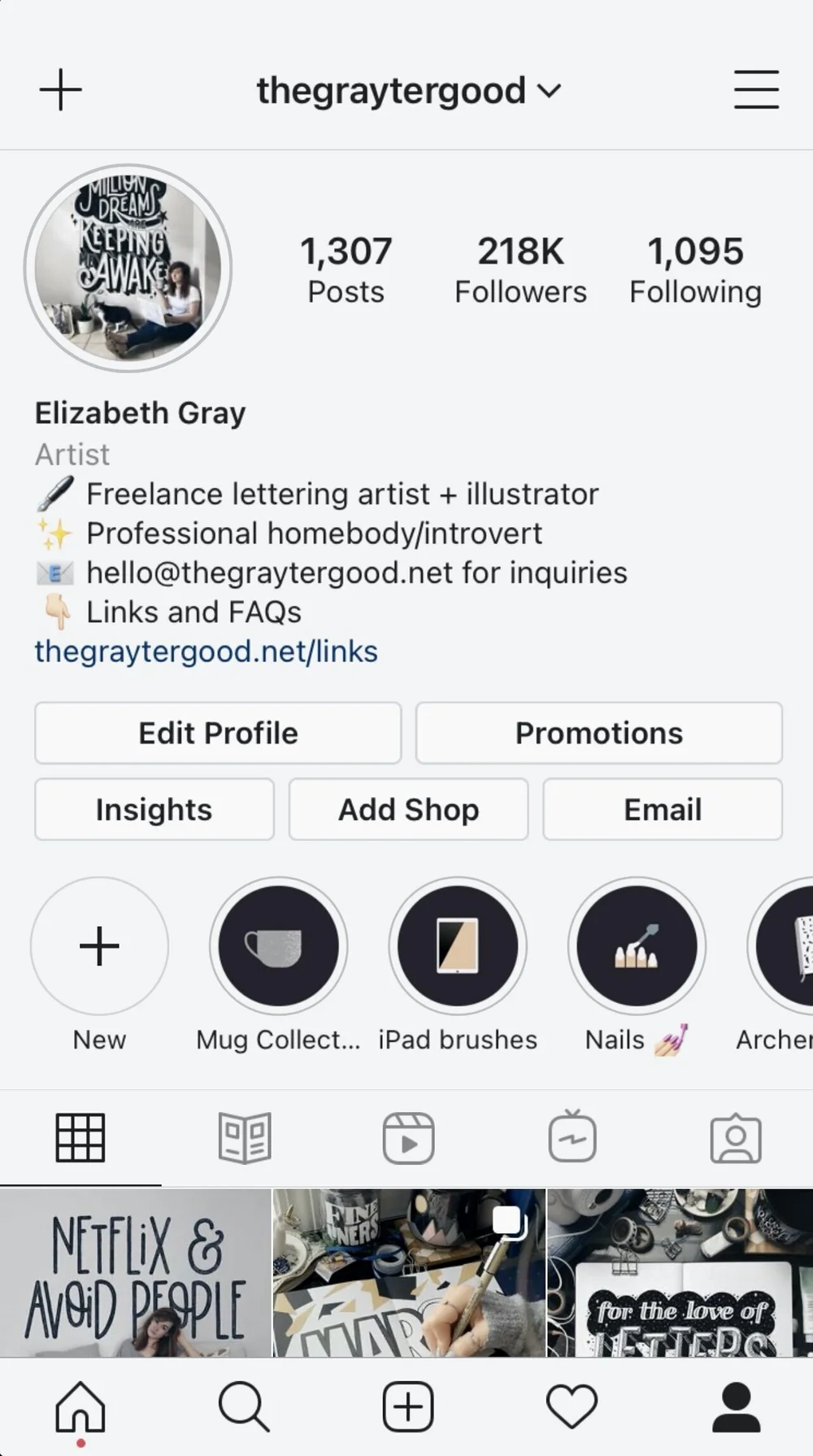
Task: Open the thegraytergood.net/links website link
Action: 206,652
